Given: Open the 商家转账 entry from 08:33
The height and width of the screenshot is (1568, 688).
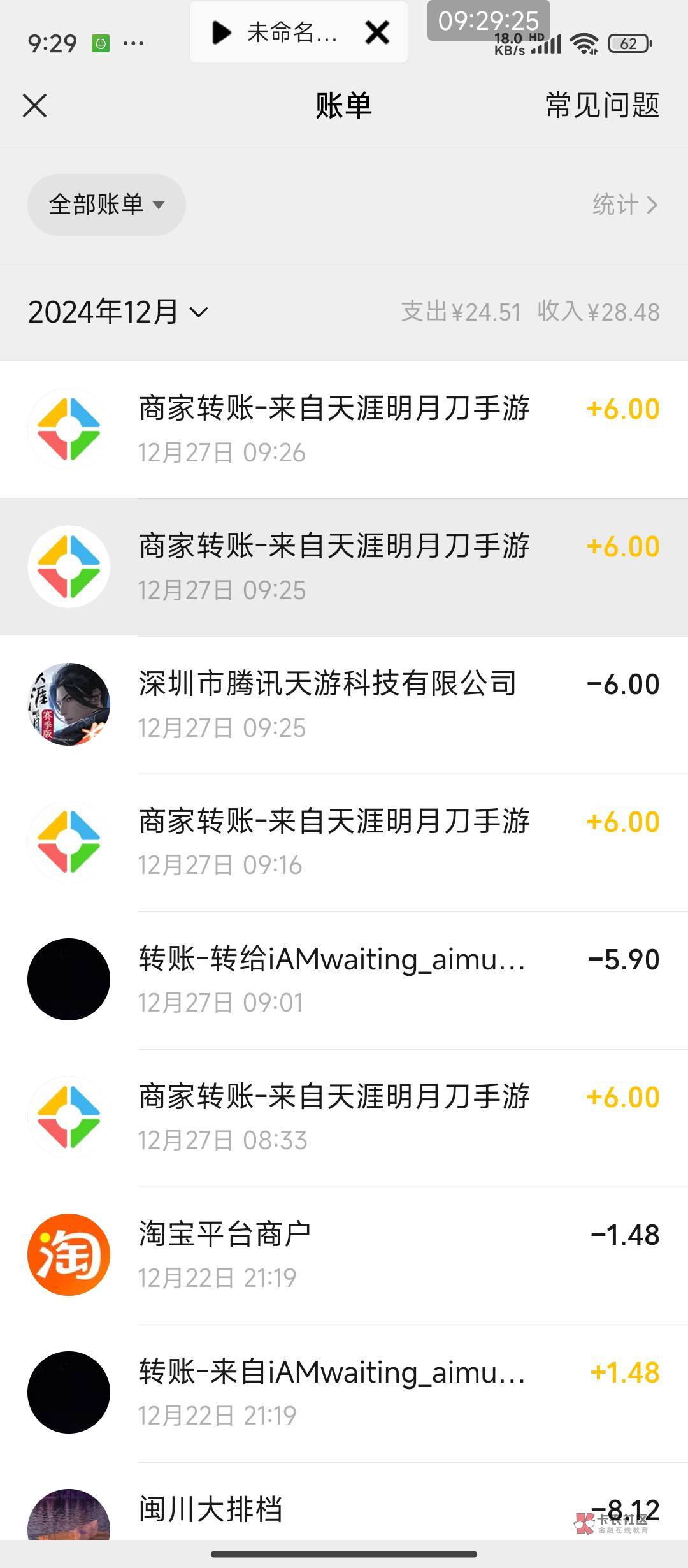Looking at the screenshot, I should pos(344,1117).
